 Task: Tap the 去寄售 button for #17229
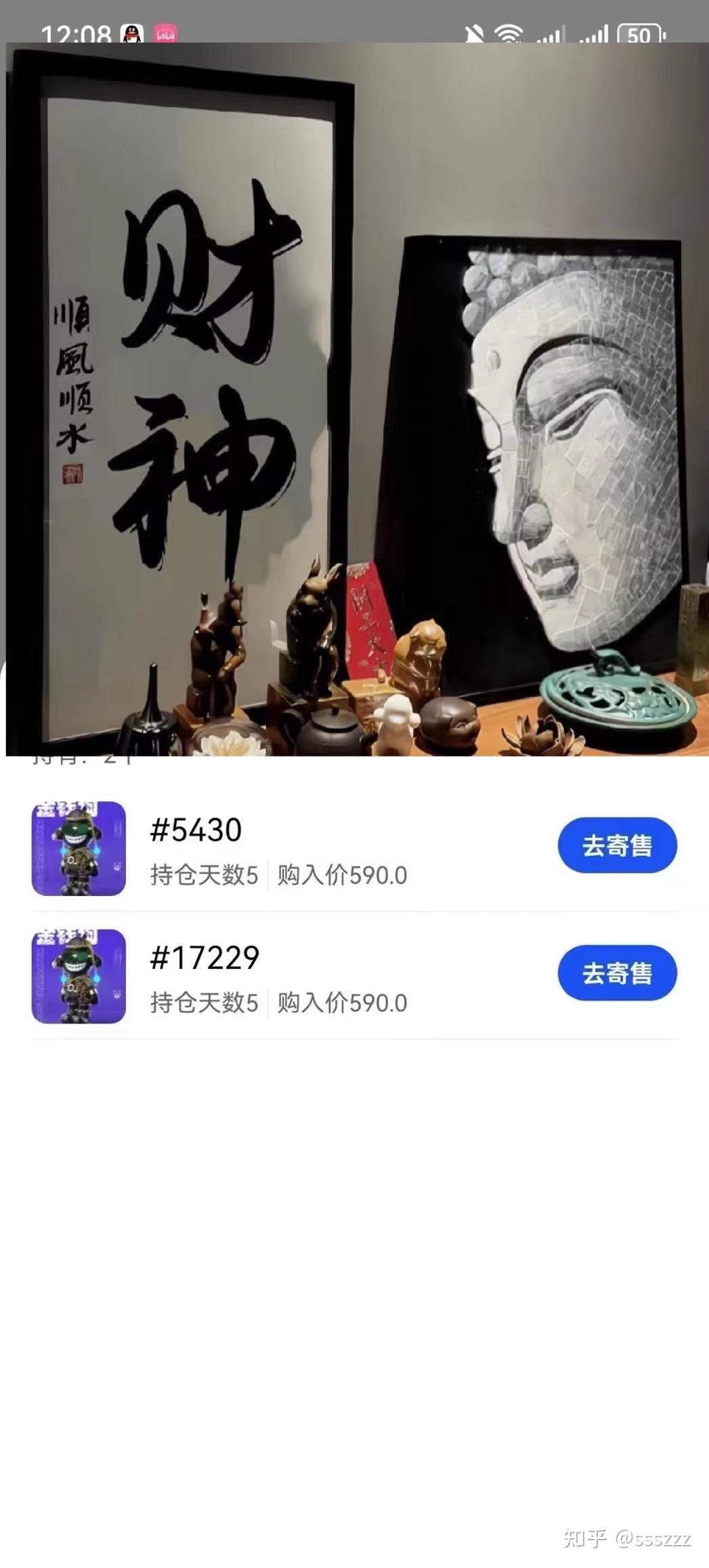click(x=616, y=972)
